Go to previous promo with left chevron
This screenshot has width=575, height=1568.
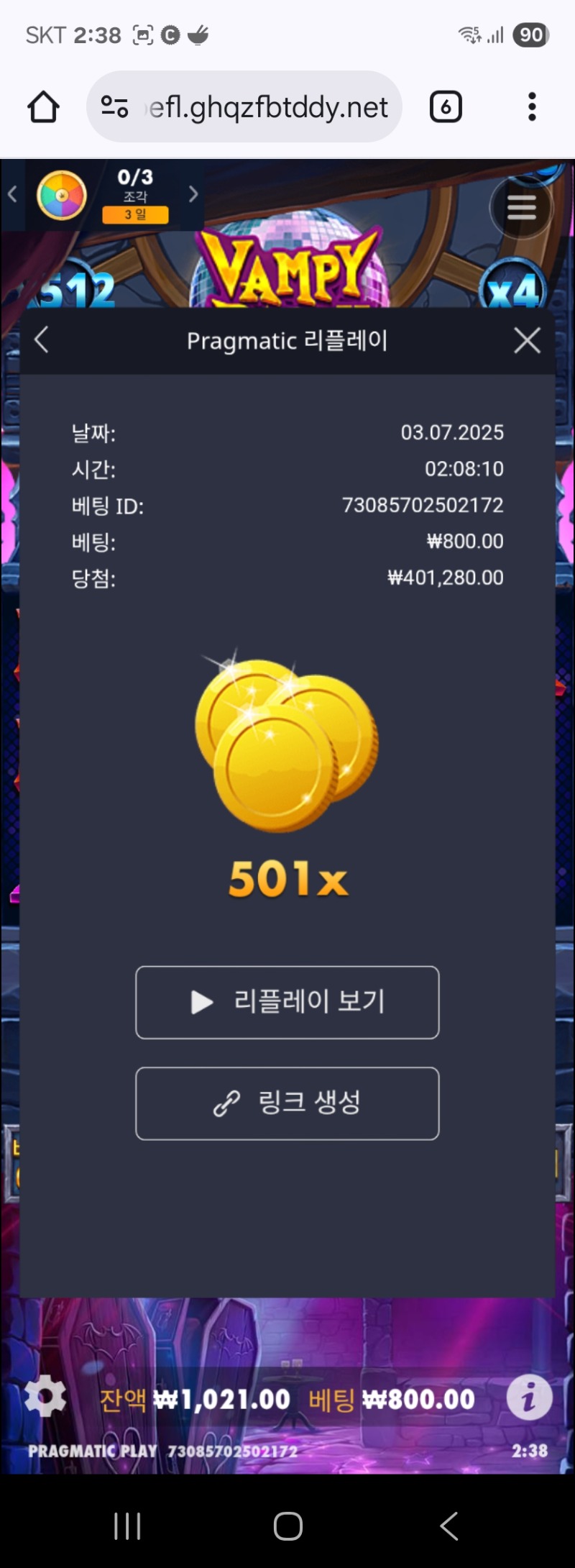click(x=12, y=194)
